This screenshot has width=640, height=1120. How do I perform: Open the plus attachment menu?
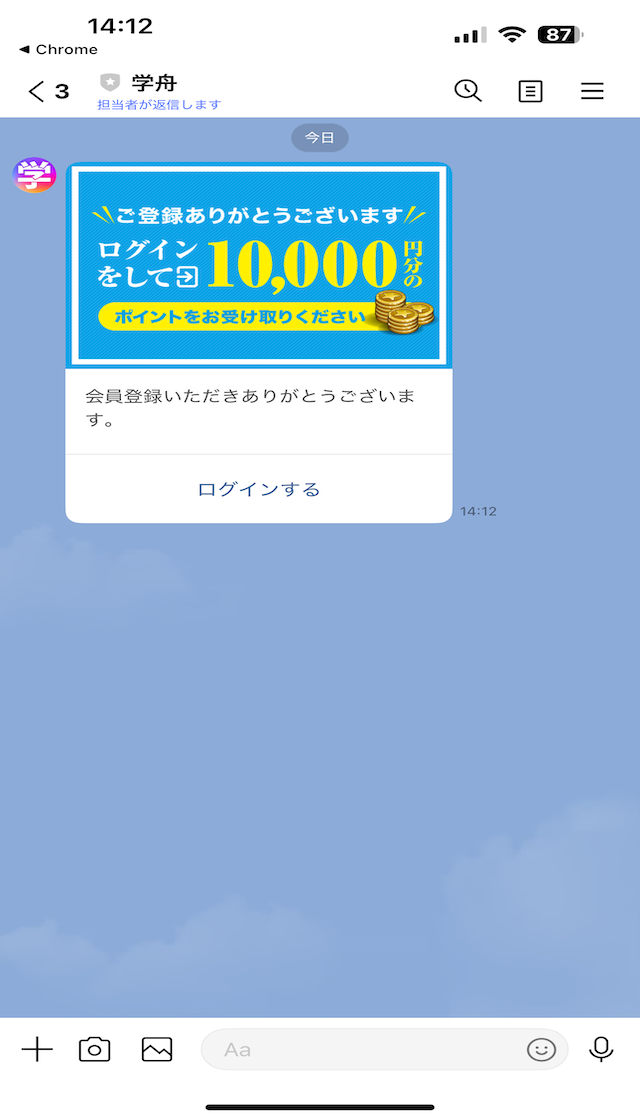click(x=37, y=1049)
